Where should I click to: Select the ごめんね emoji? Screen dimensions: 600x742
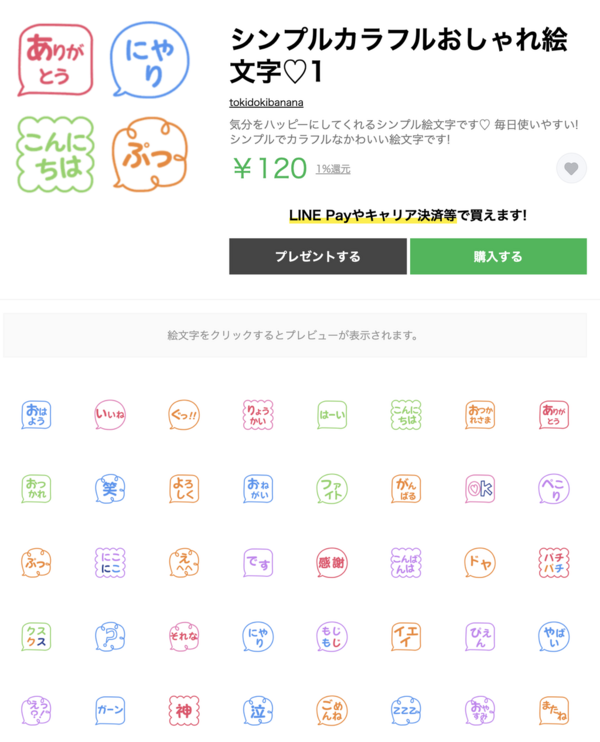(x=332, y=710)
